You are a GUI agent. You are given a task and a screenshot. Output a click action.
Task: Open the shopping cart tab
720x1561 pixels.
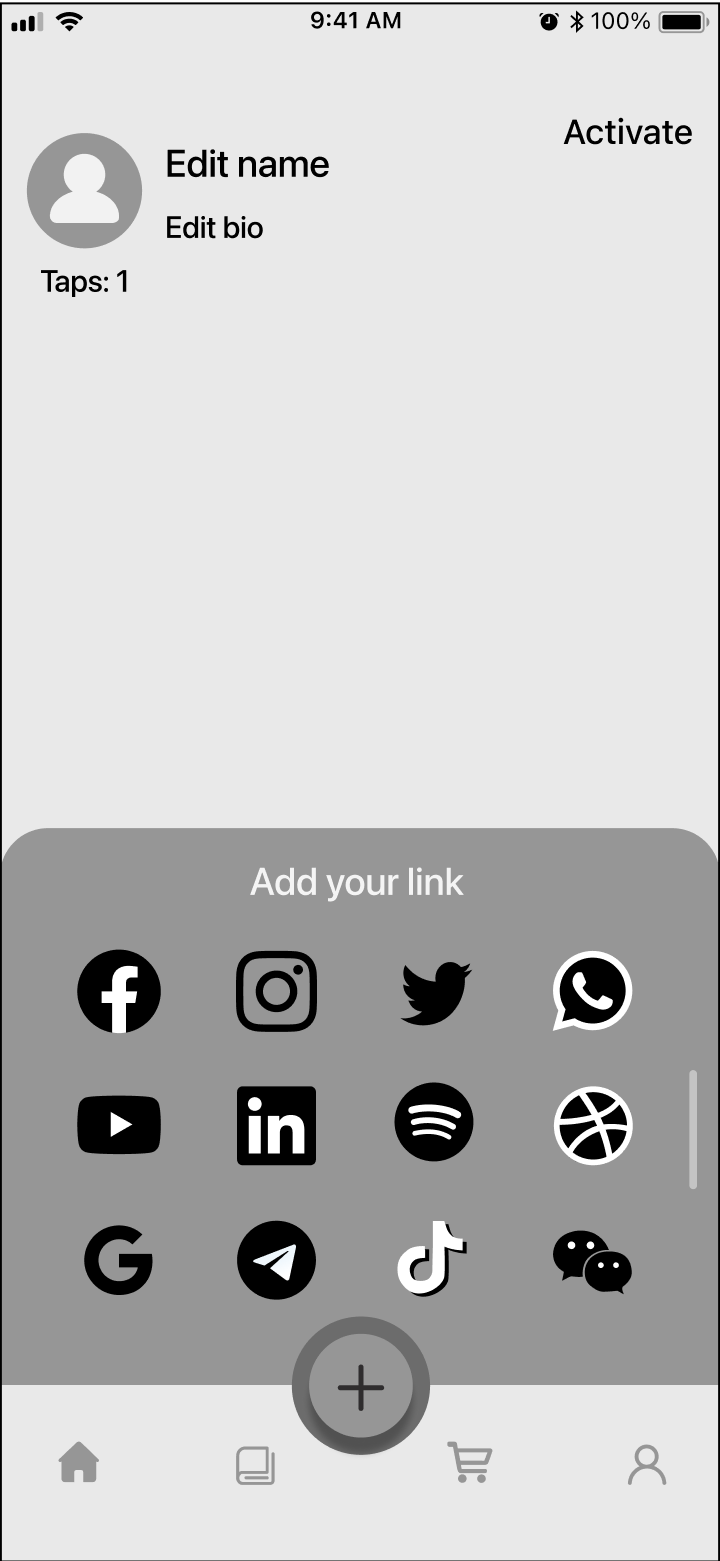point(469,1464)
